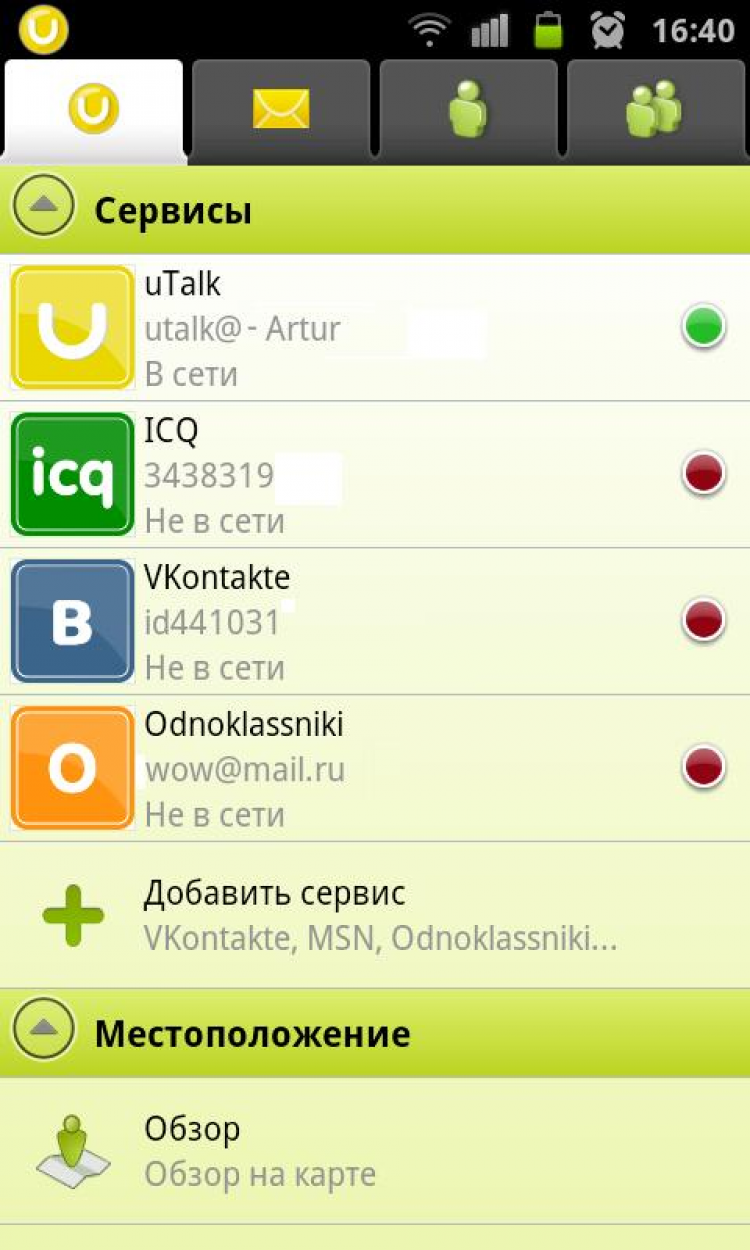Open the single contact tab
750x1250 pixels.
pyautogui.click(x=468, y=109)
